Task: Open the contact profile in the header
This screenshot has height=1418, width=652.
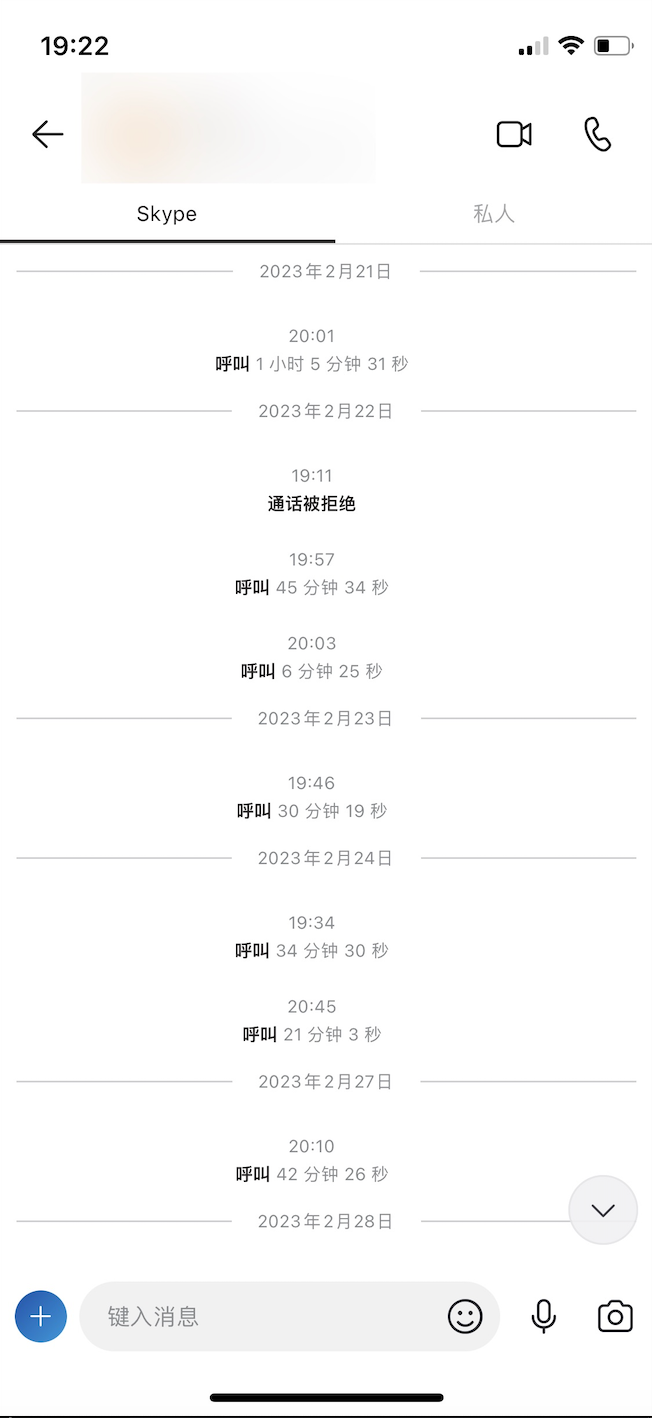Action: 228,129
